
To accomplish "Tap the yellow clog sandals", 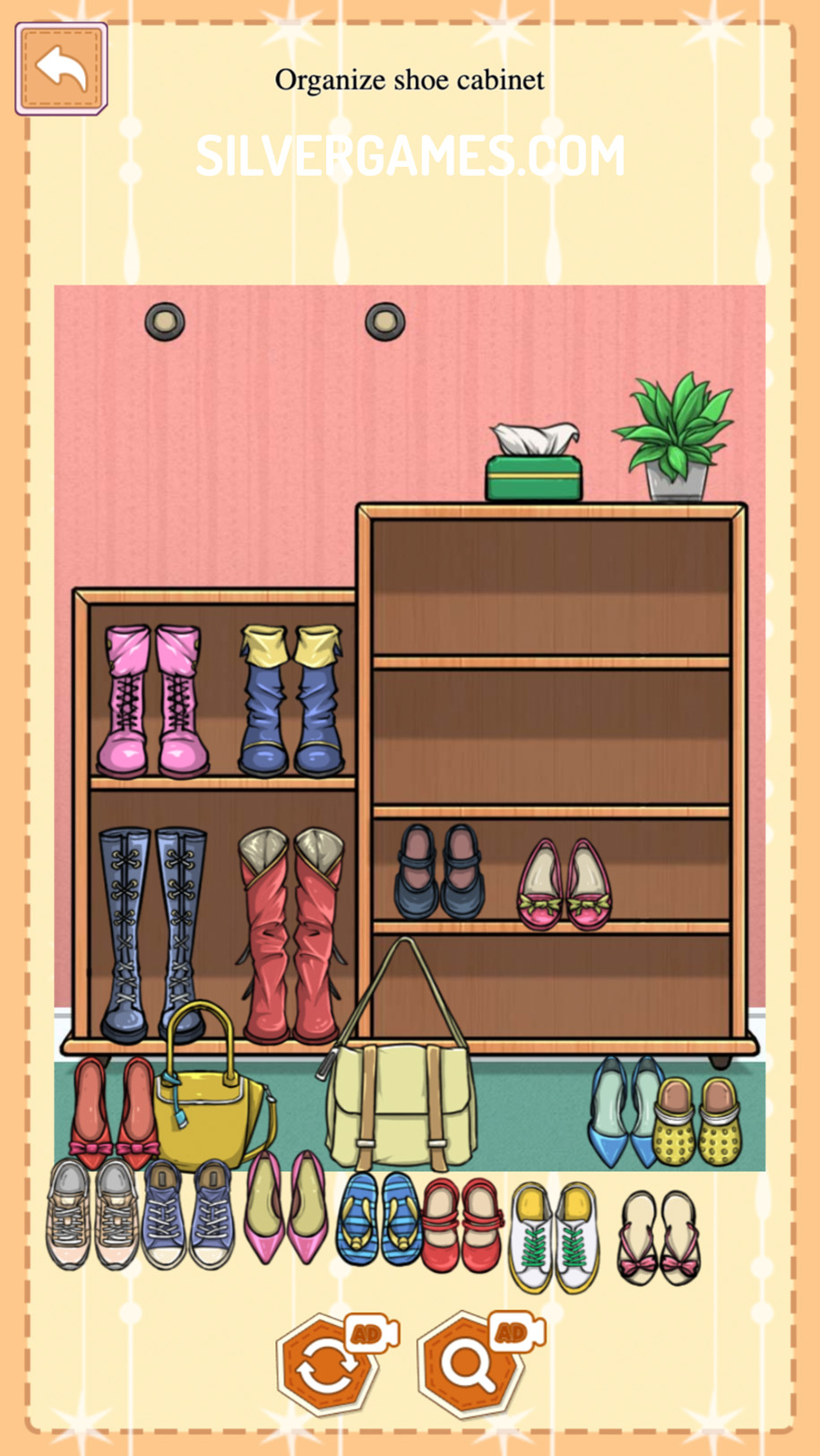I will coord(696,1121).
